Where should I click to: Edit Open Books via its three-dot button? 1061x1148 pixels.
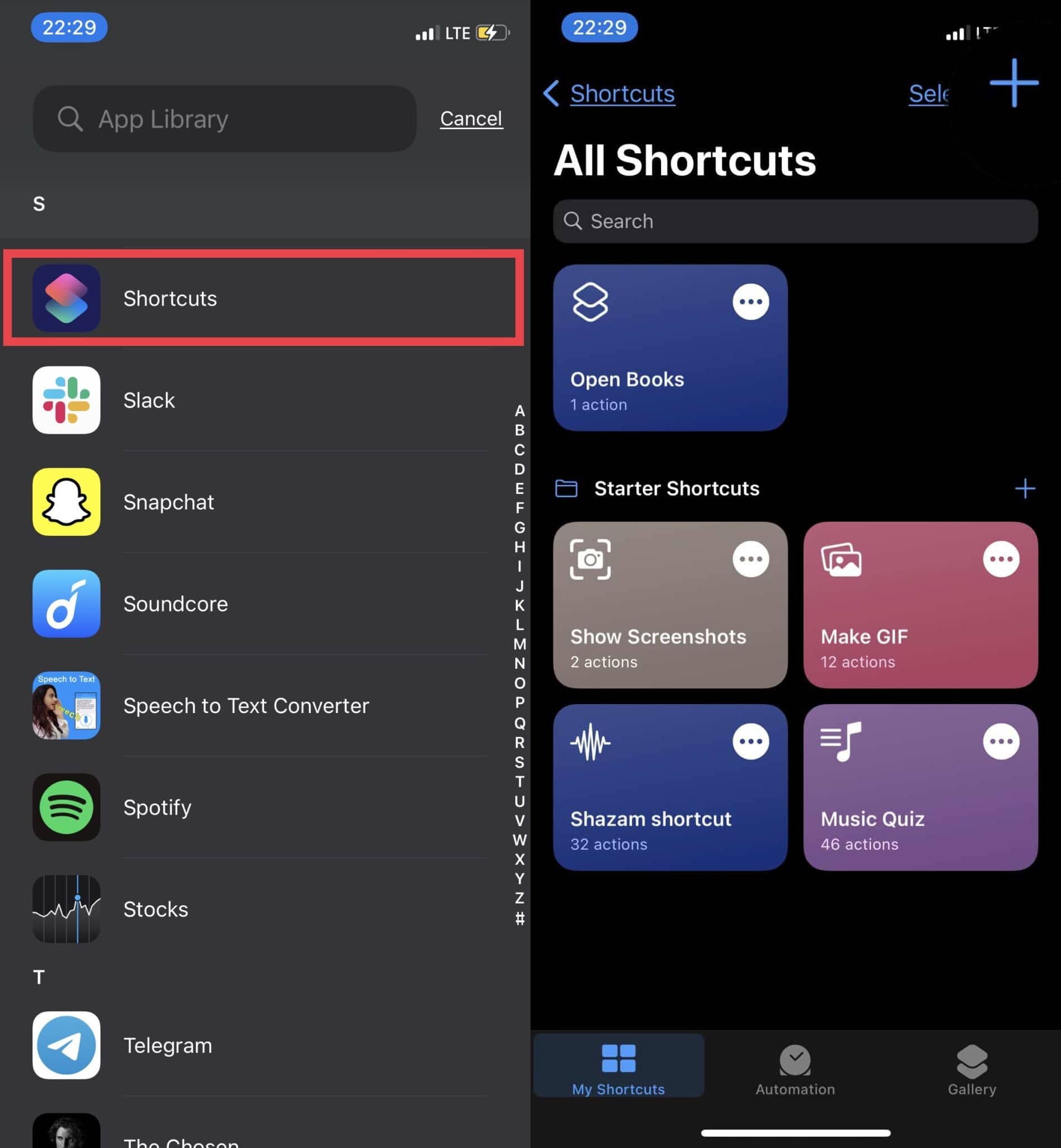[750, 302]
